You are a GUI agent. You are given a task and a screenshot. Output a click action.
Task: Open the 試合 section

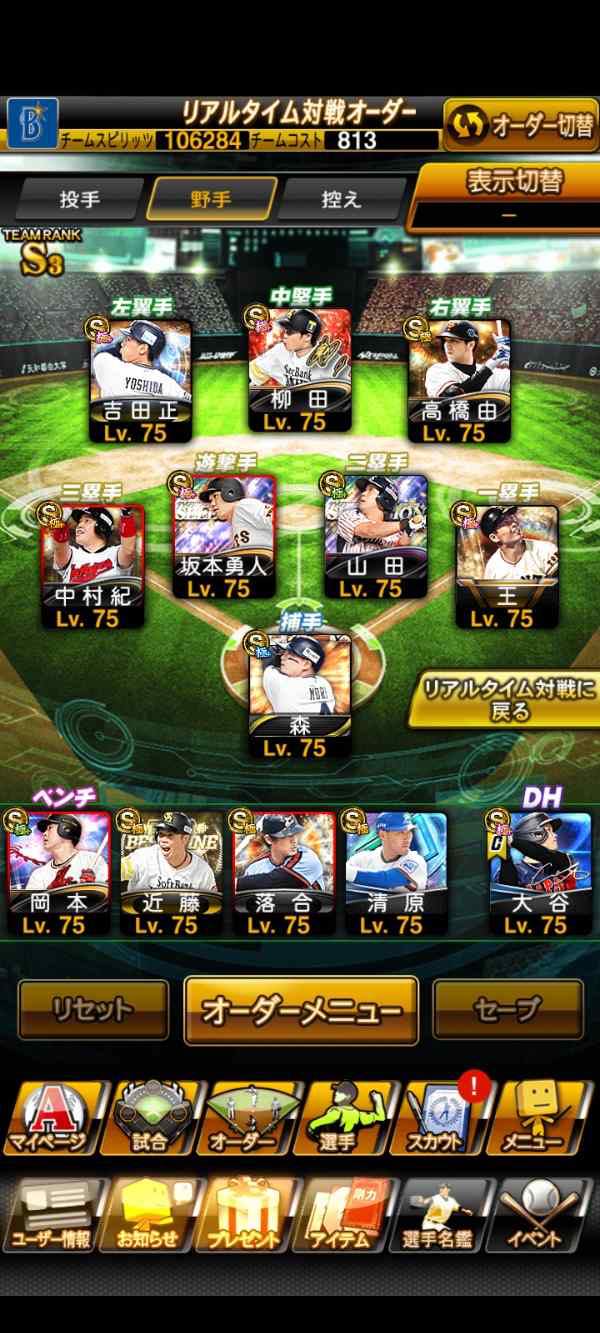click(149, 1117)
